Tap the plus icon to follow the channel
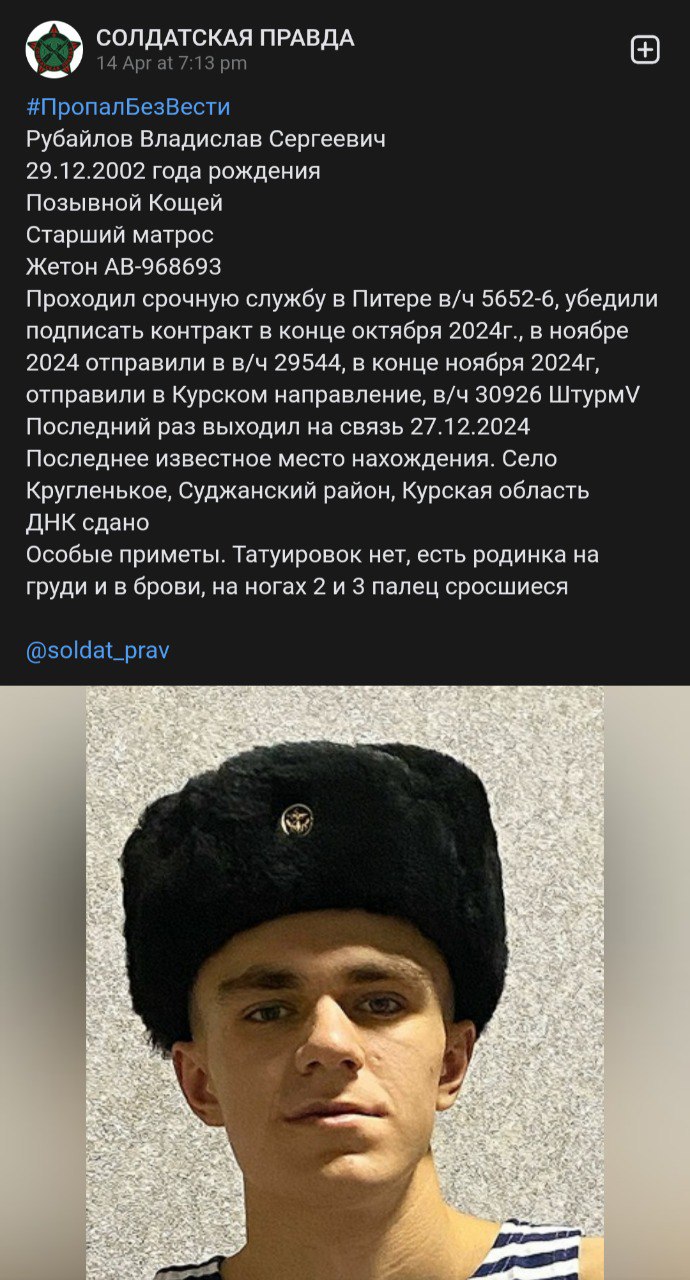This screenshot has width=690, height=1280. [645, 50]
